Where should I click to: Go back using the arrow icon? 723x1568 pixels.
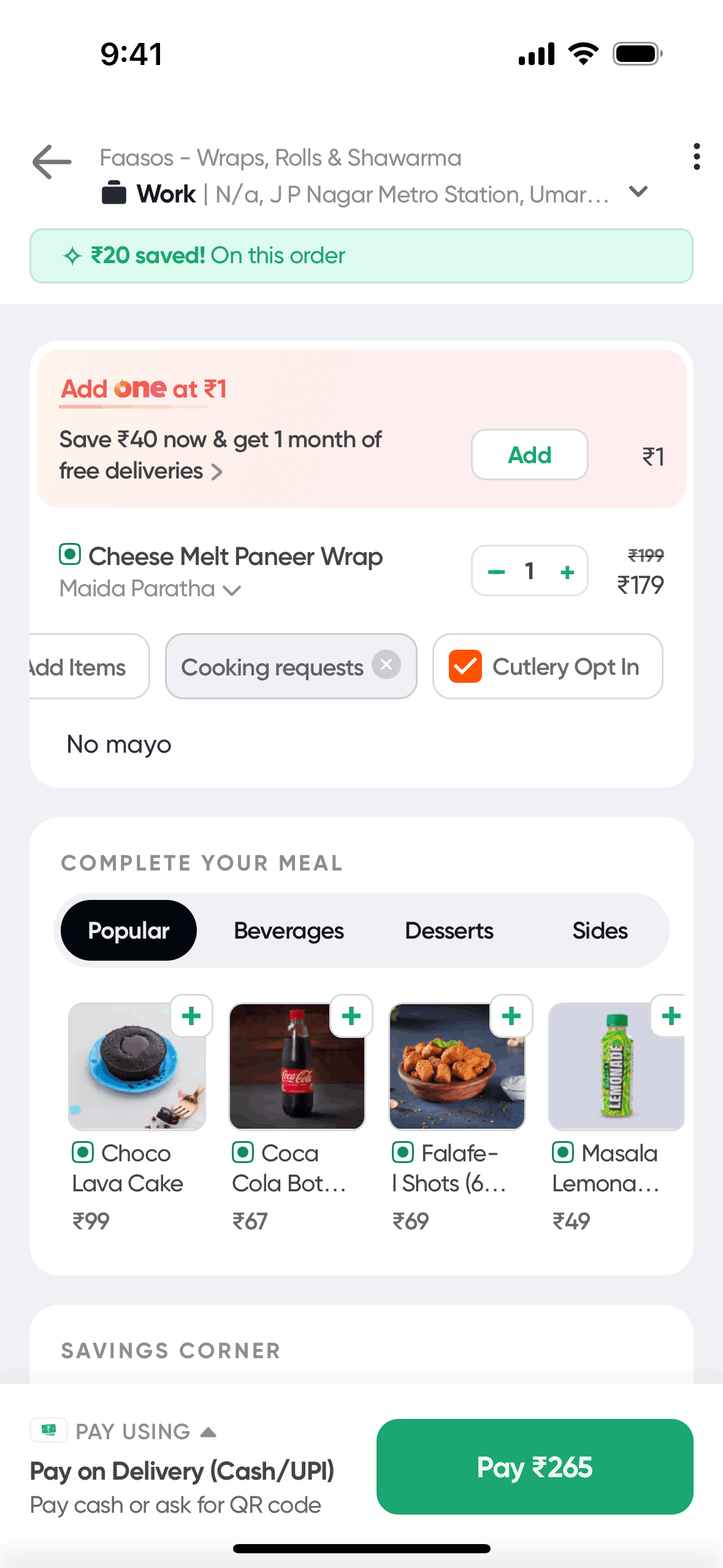tap(52, 162)
